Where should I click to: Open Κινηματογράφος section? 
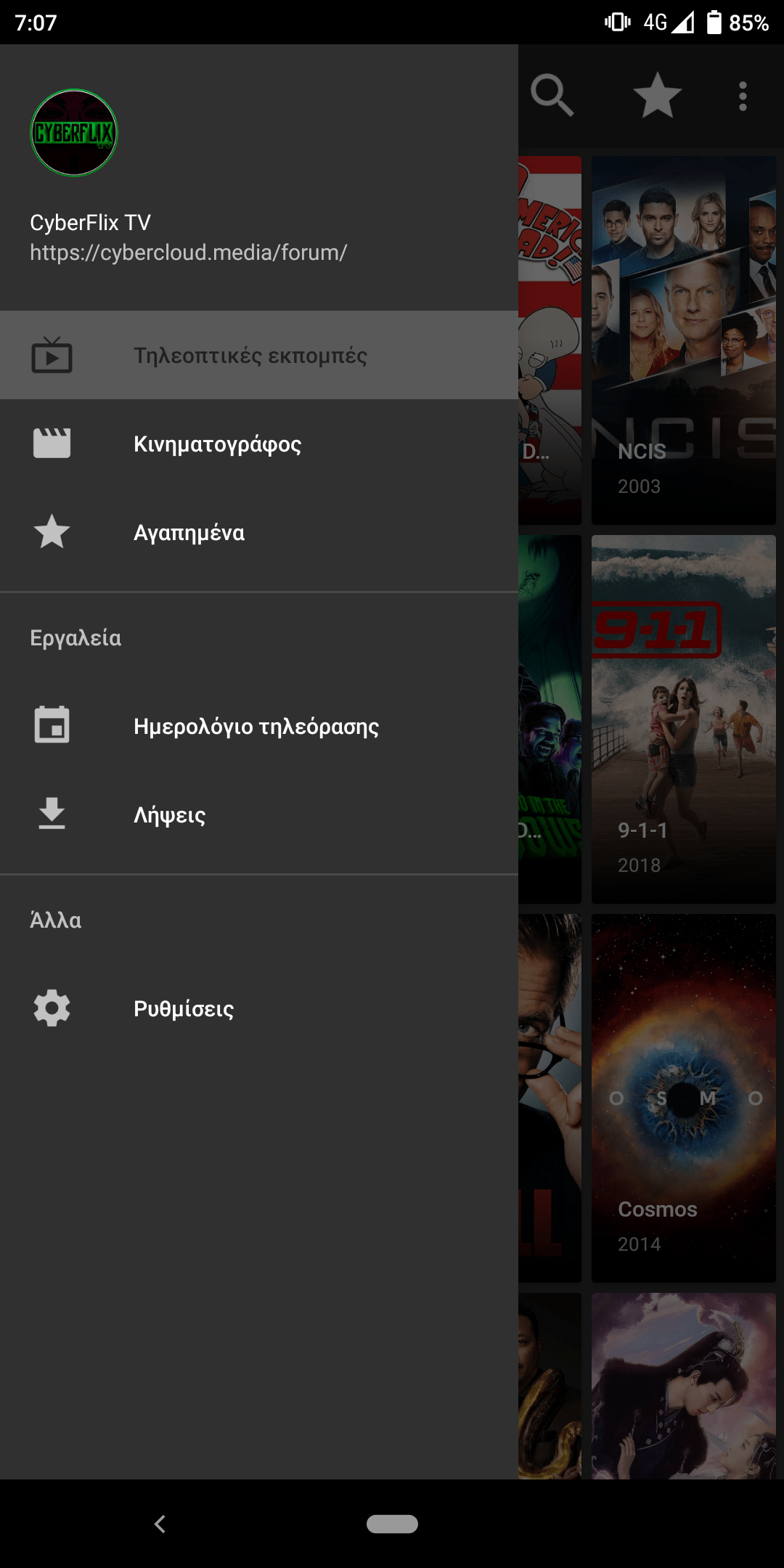[218, 444]
